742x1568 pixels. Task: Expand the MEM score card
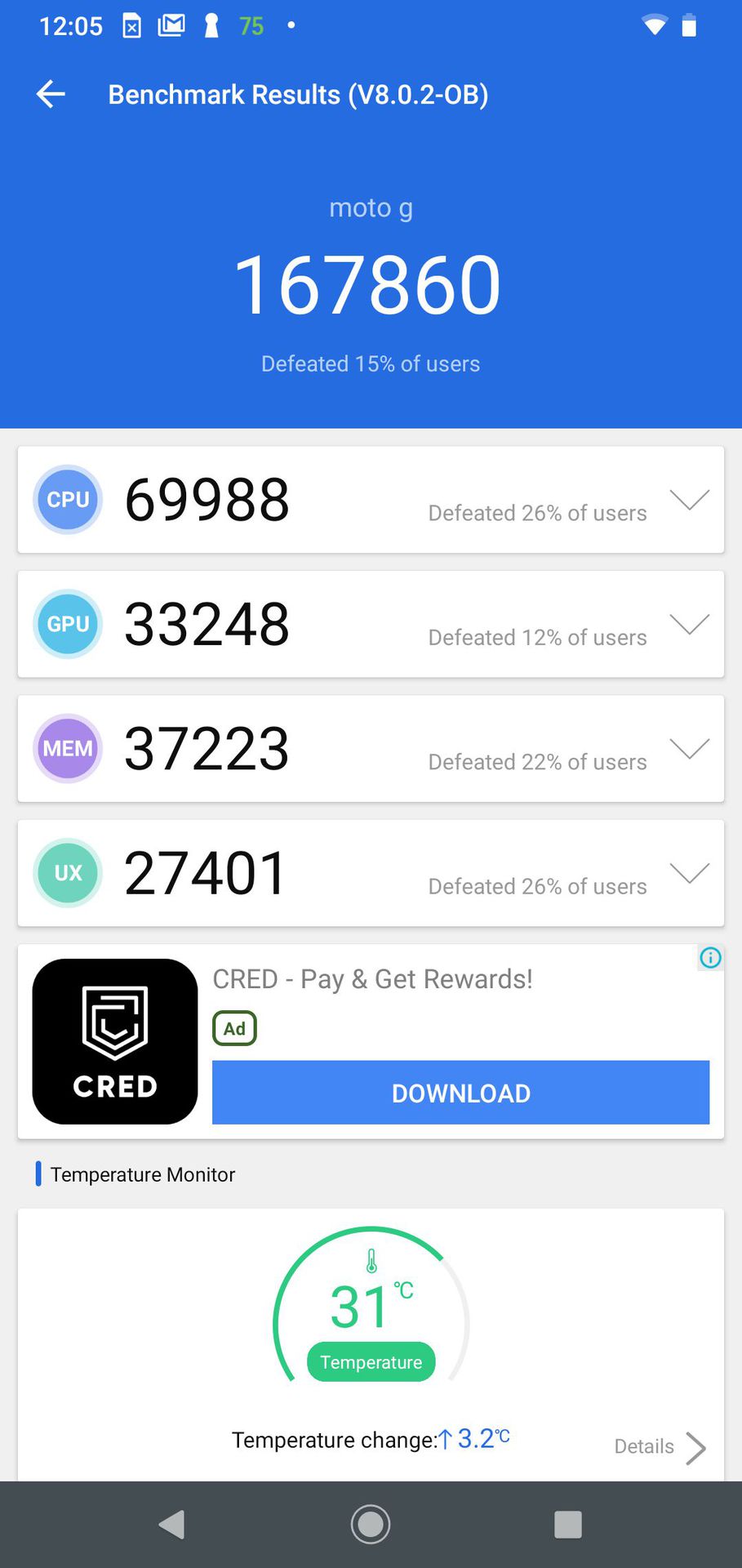[689, 748]
